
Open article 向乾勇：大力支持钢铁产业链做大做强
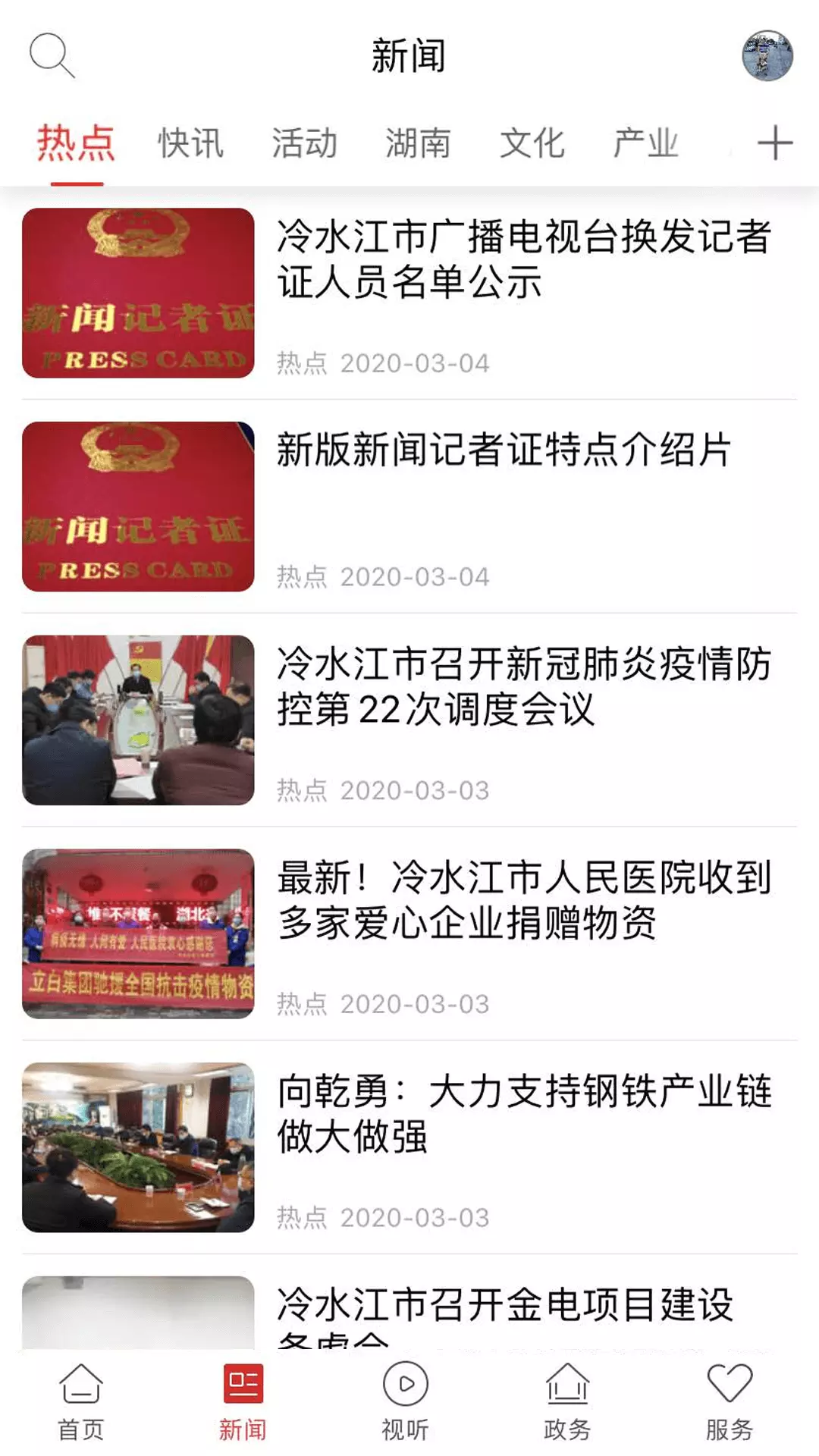pyautogui.click(x=409, y=1147)
